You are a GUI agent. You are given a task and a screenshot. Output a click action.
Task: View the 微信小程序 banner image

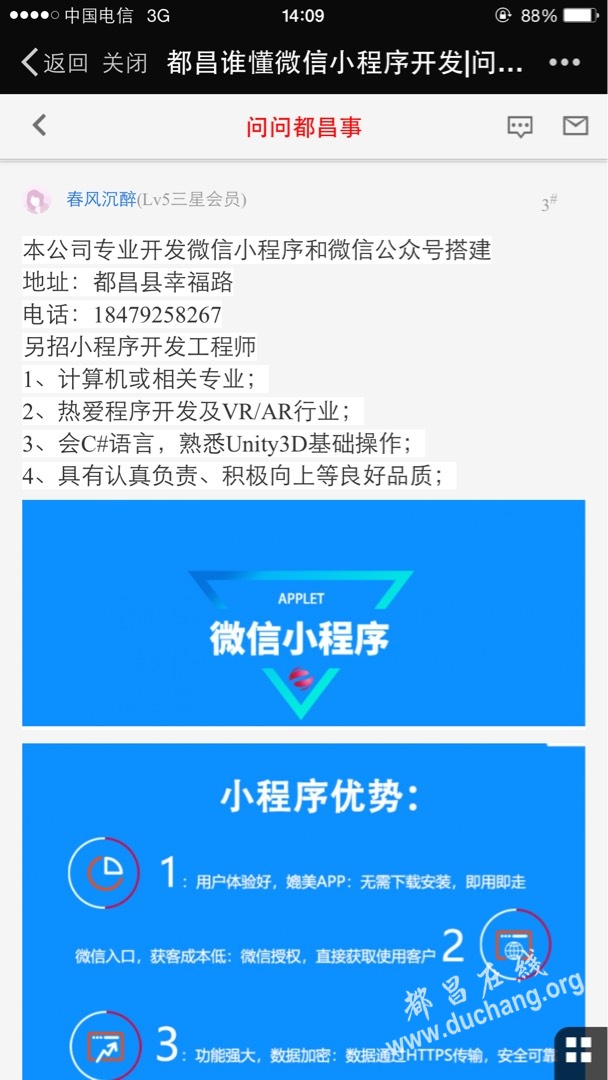coord(303,612)
